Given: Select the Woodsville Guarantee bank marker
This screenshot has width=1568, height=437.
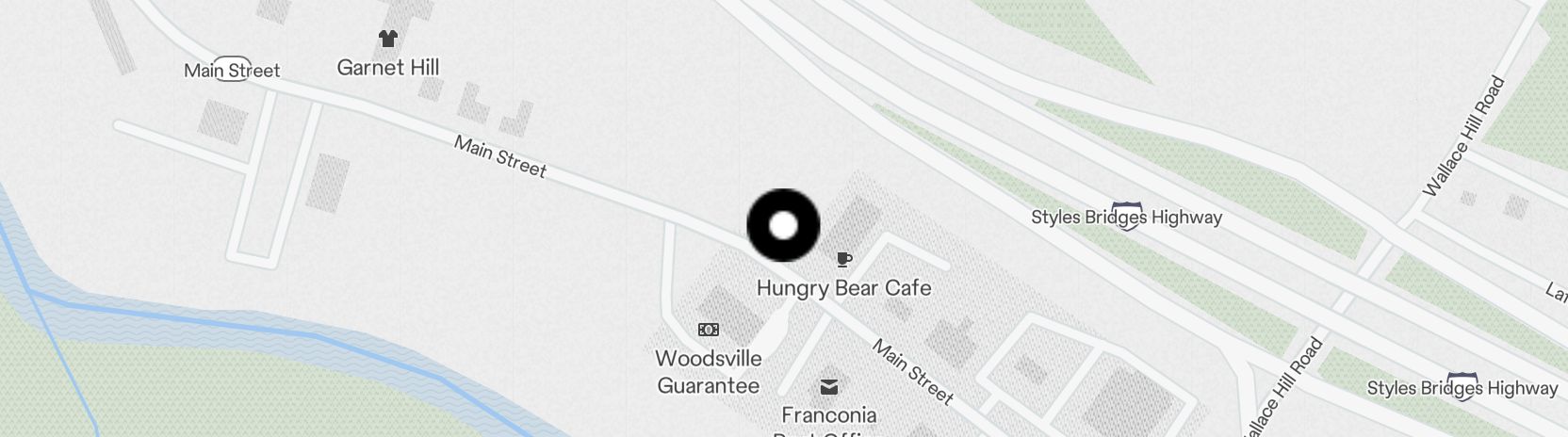Looking at the screenshot, I should click(x=709, y=330).
